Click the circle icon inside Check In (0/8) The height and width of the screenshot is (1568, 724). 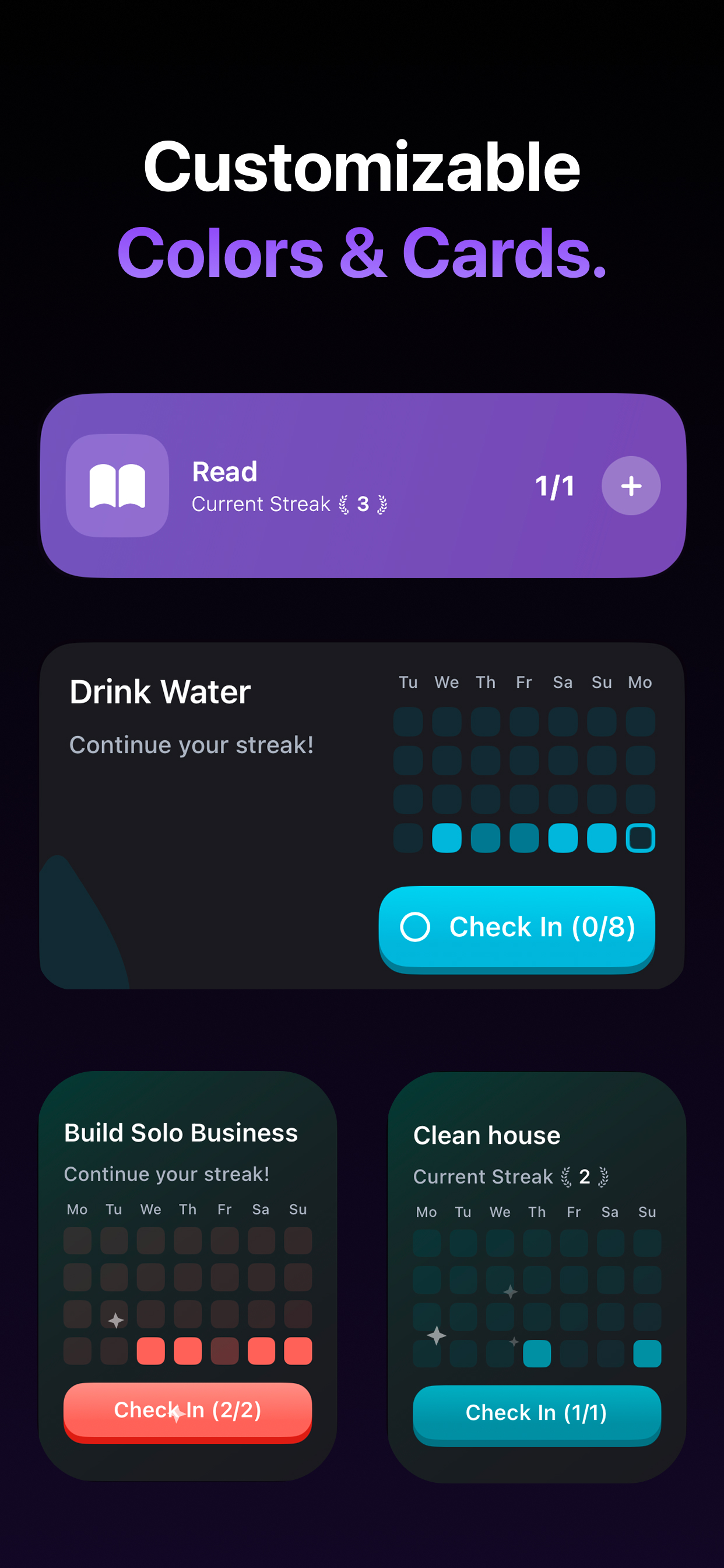point(415,928)
